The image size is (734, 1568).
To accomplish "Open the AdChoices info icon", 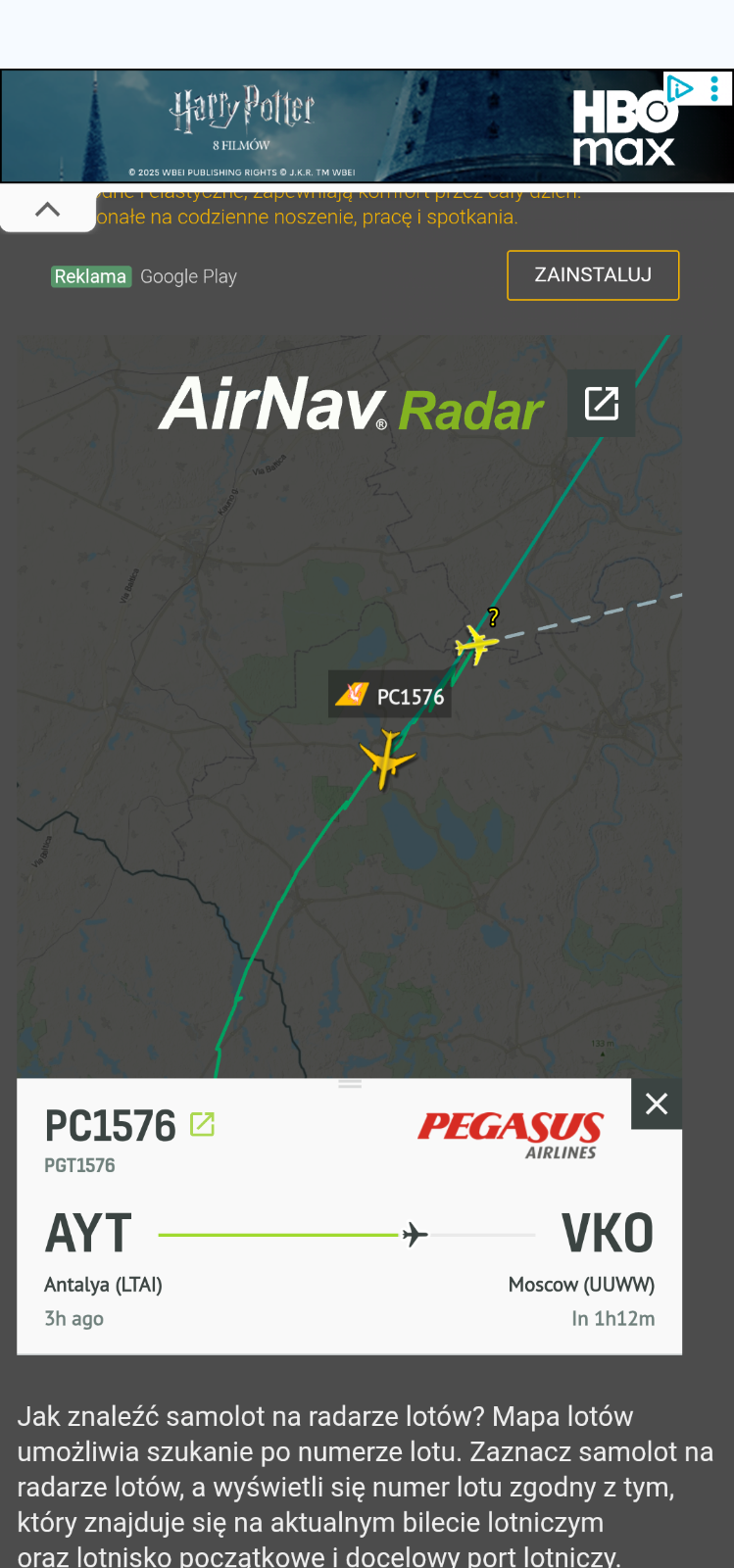I will coord(679,88).
